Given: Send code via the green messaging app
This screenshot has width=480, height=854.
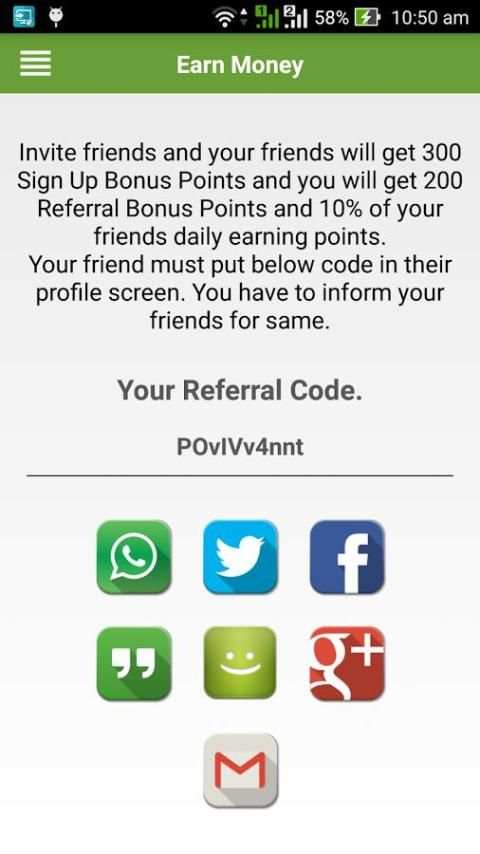Looking at the screenshot, I should point(240,663).
